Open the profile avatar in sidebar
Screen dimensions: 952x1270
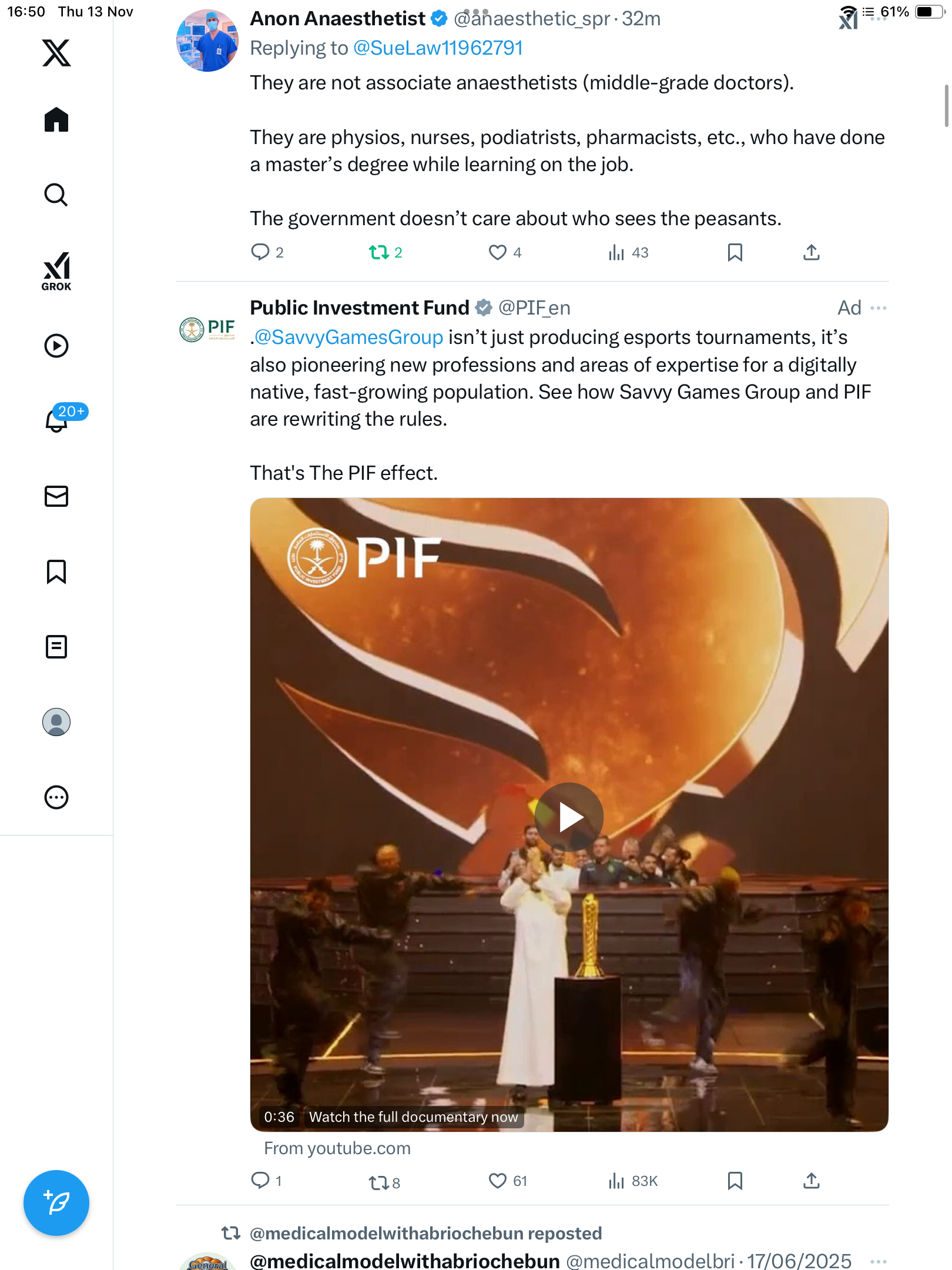point(56,722)
